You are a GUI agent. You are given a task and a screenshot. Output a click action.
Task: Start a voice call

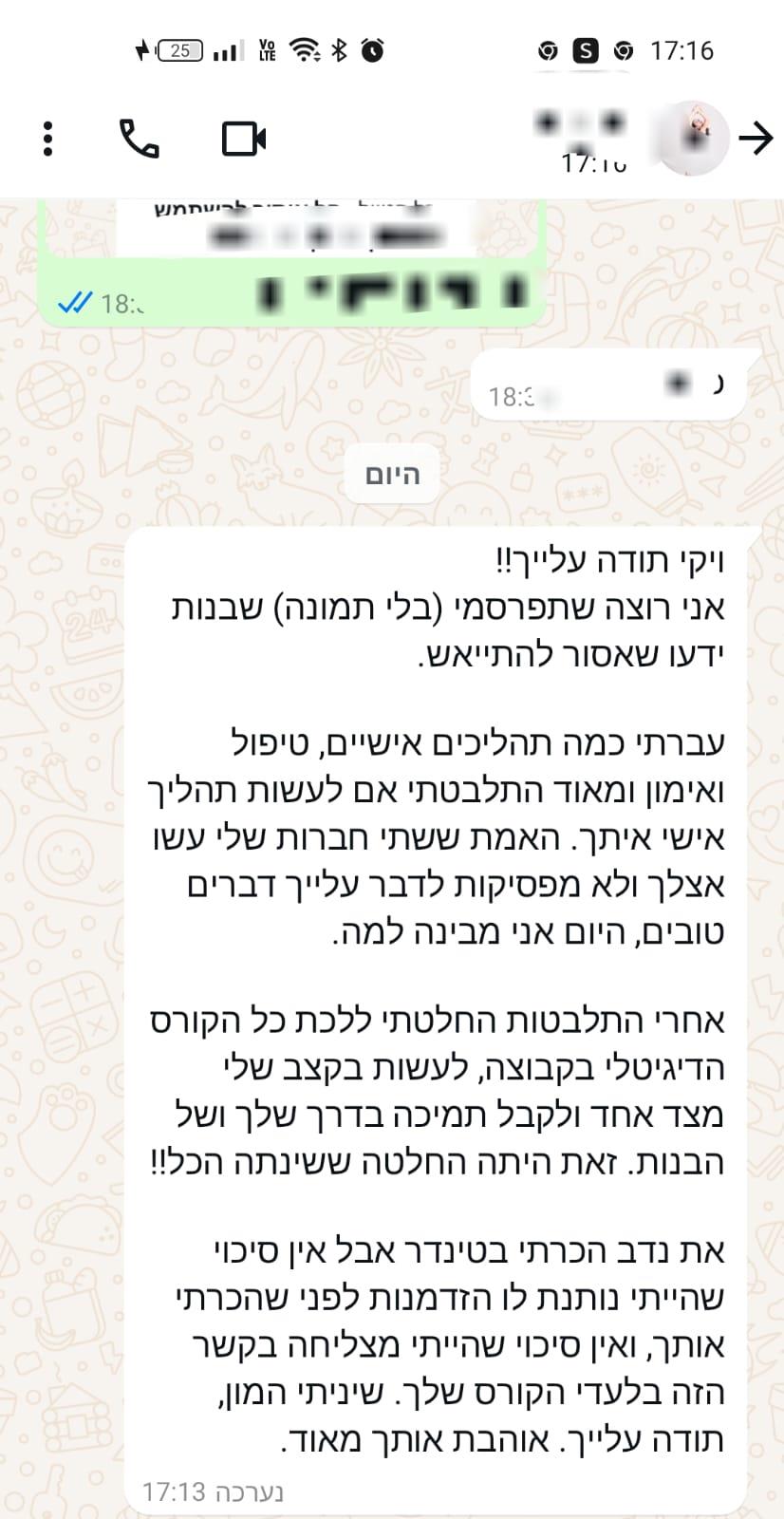click(x=140, y=140)
